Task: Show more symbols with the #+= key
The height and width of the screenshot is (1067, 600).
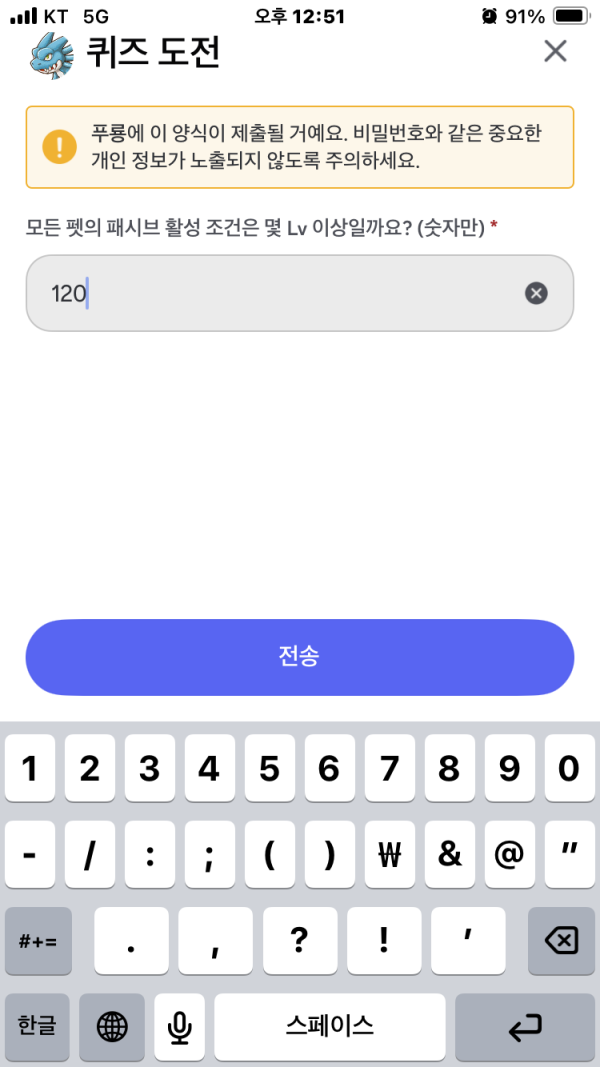Action: point(38,941)
